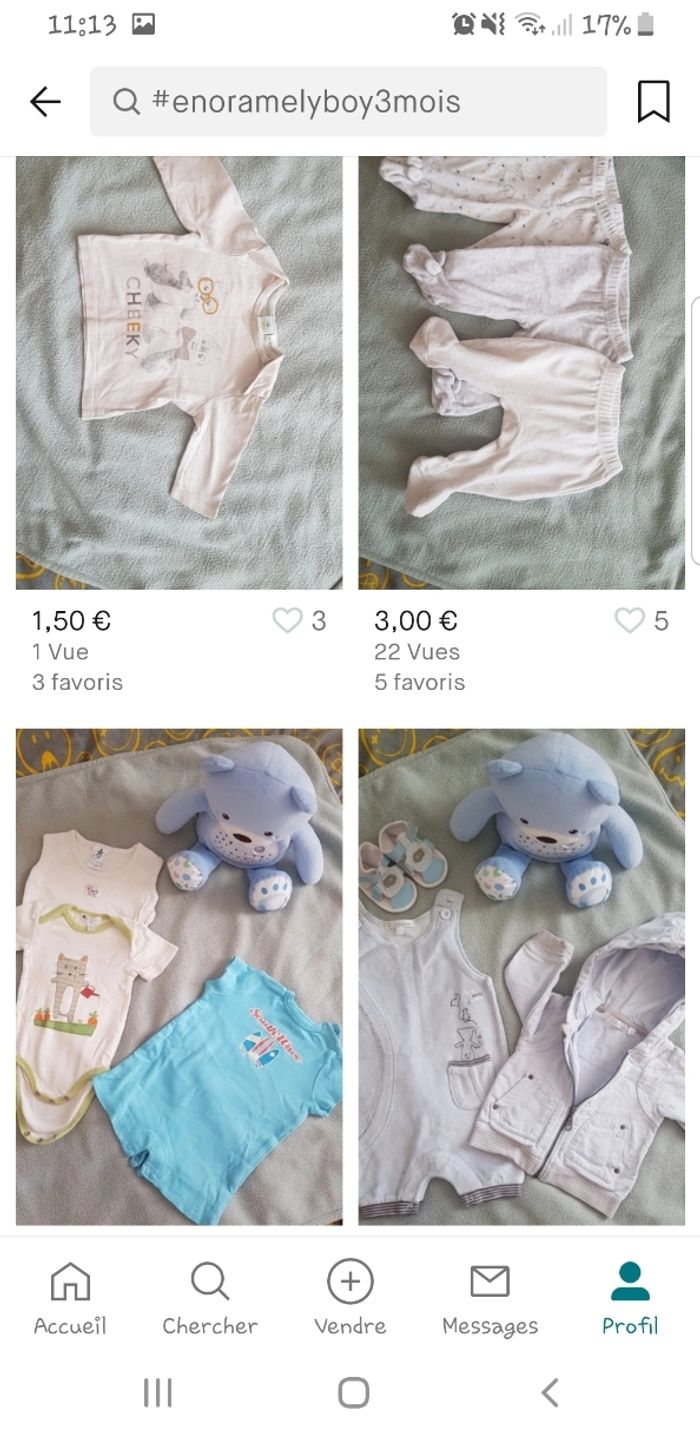The width and height of the screenshot is (700, 1439).
Task: Open the overalls and hooded jacket listing
Action: 522,977
